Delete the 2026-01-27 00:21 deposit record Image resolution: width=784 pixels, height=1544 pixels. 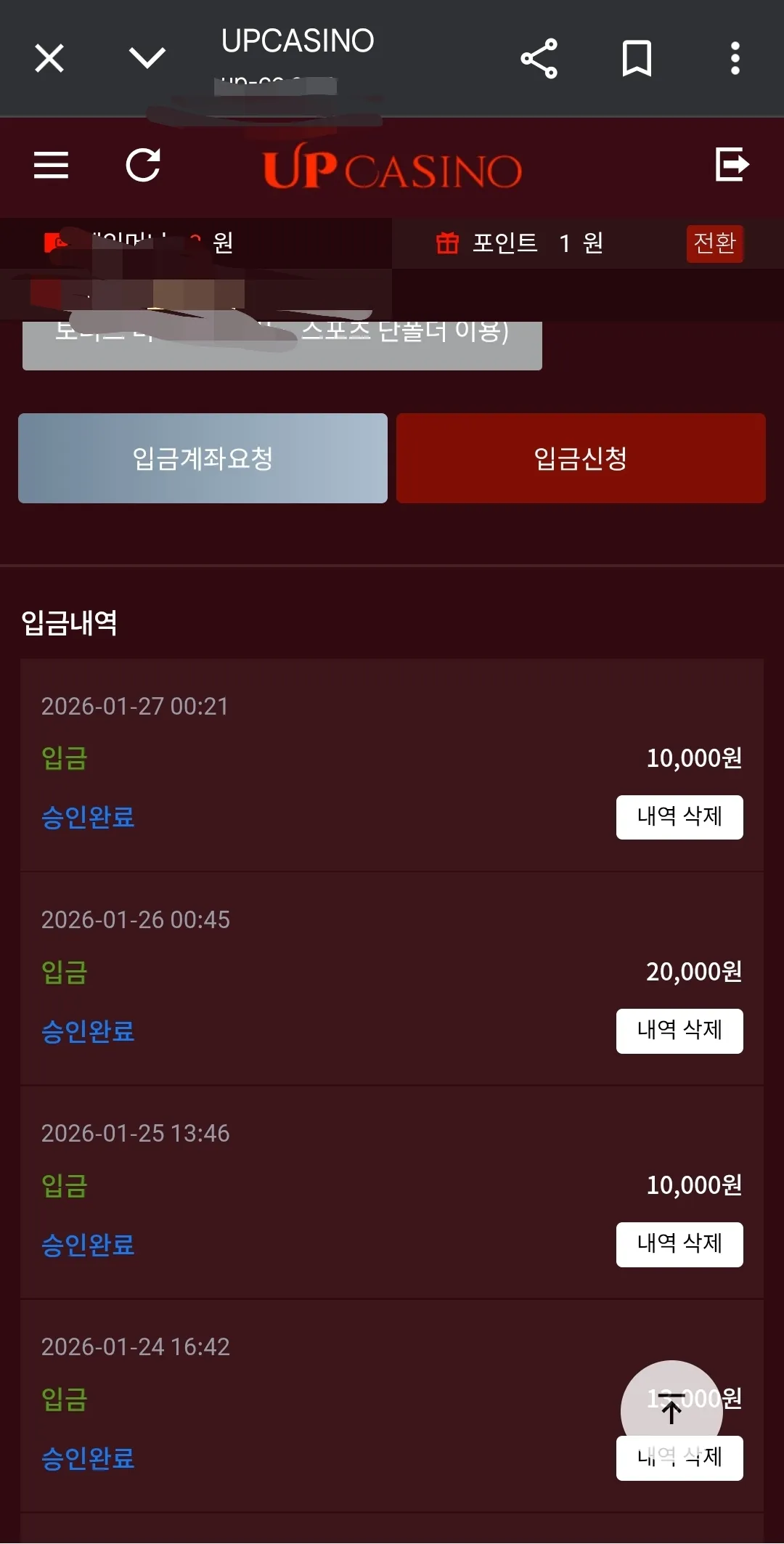click(679, 817)
